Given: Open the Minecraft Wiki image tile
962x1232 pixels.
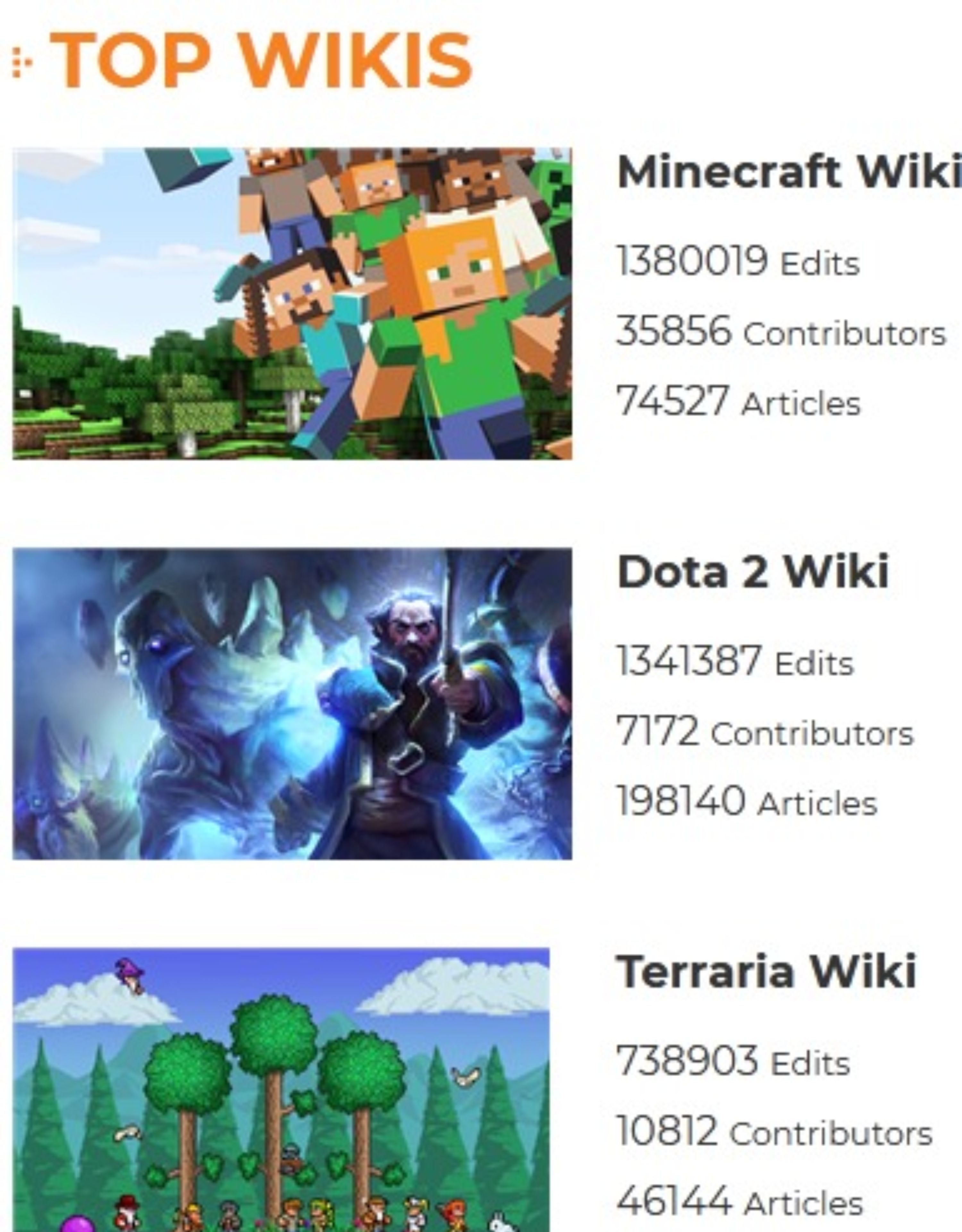Looking at the screenshot, I should pyautogui.click(x=292, y=304).
